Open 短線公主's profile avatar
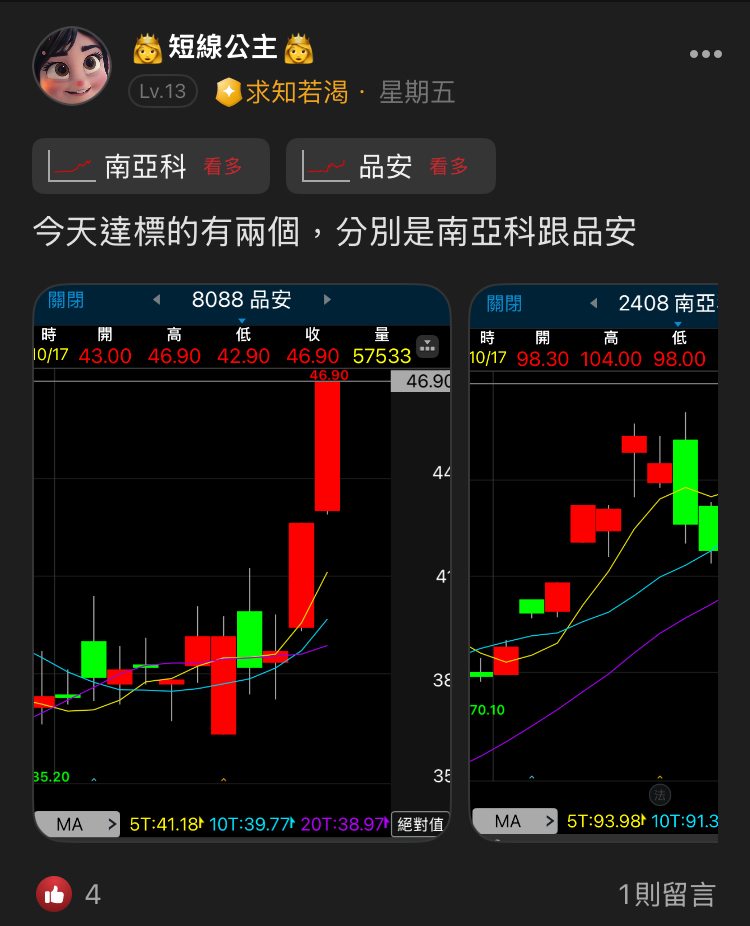 [x=72, y=66]
